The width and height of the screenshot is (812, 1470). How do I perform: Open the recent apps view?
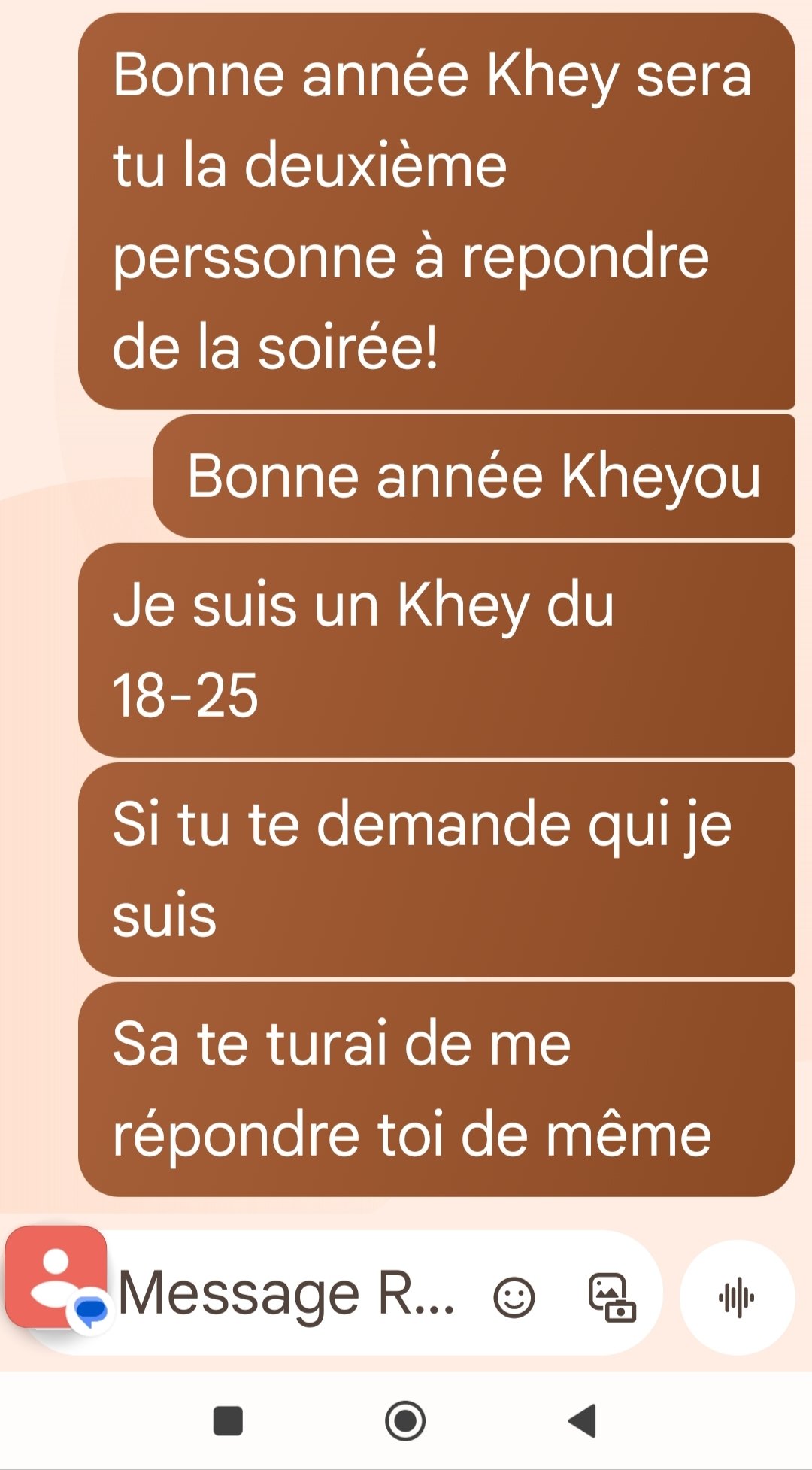click(x=228, y=1420)
